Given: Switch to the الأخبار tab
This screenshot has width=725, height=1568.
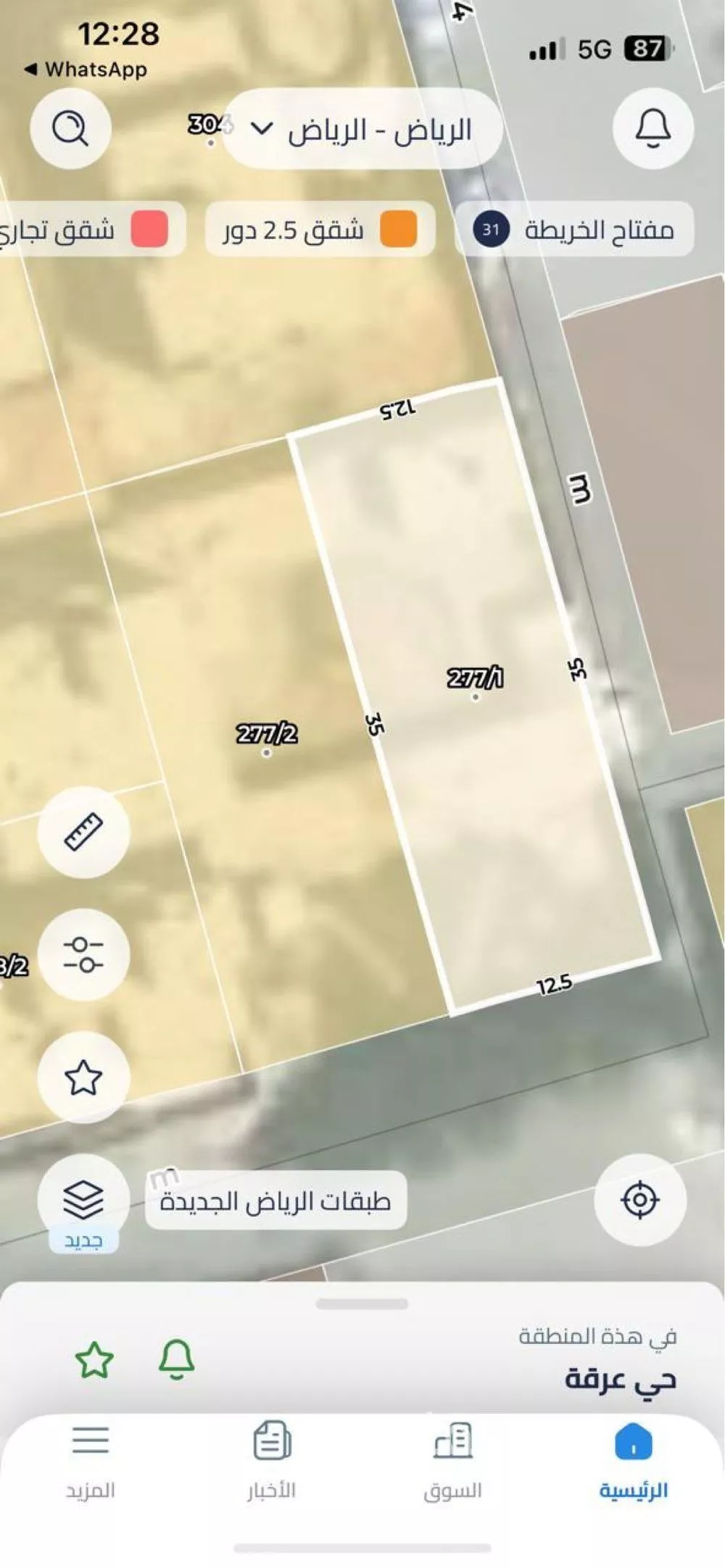Looking at the screenshot, I should tap(272, 1460).
